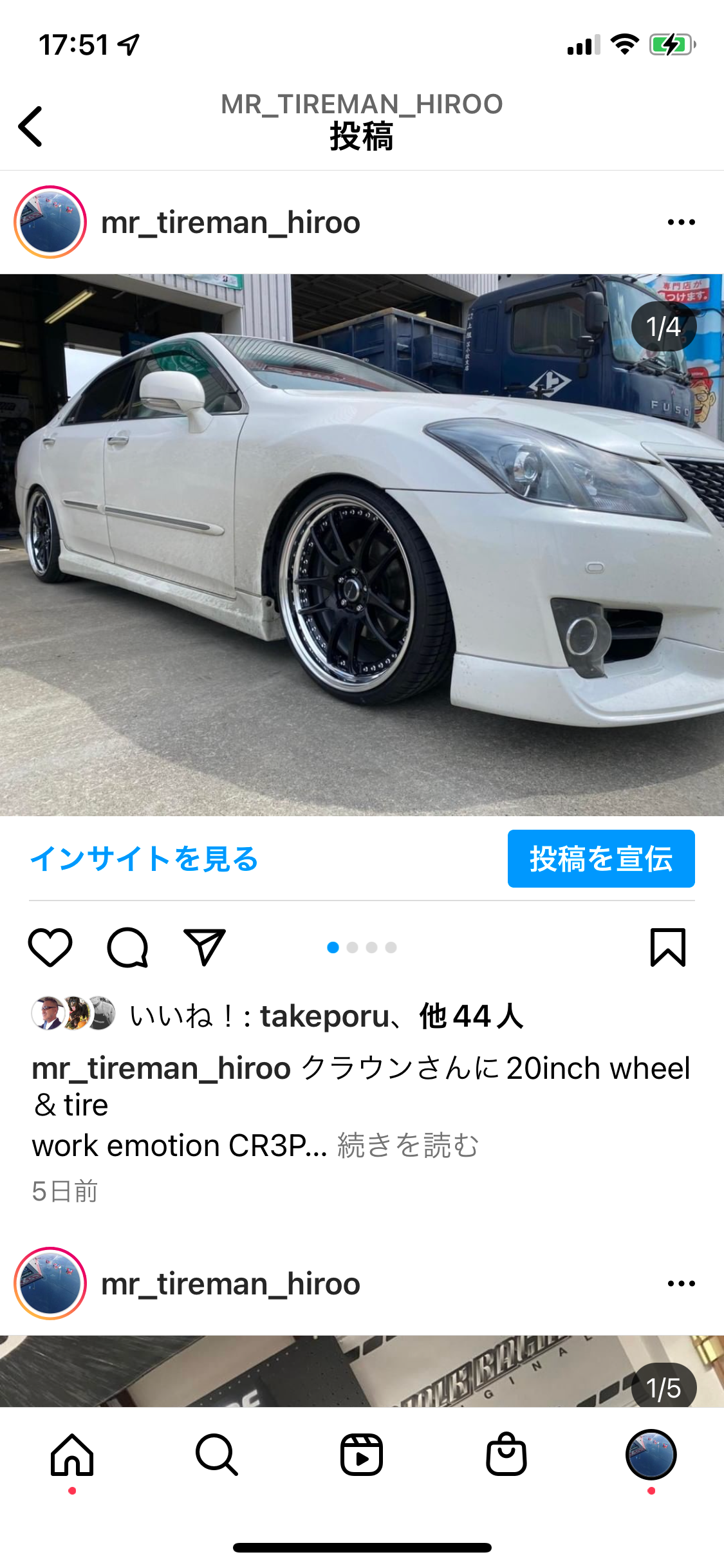Share the Crown post via the paper plane icon

tap(205, 947)
